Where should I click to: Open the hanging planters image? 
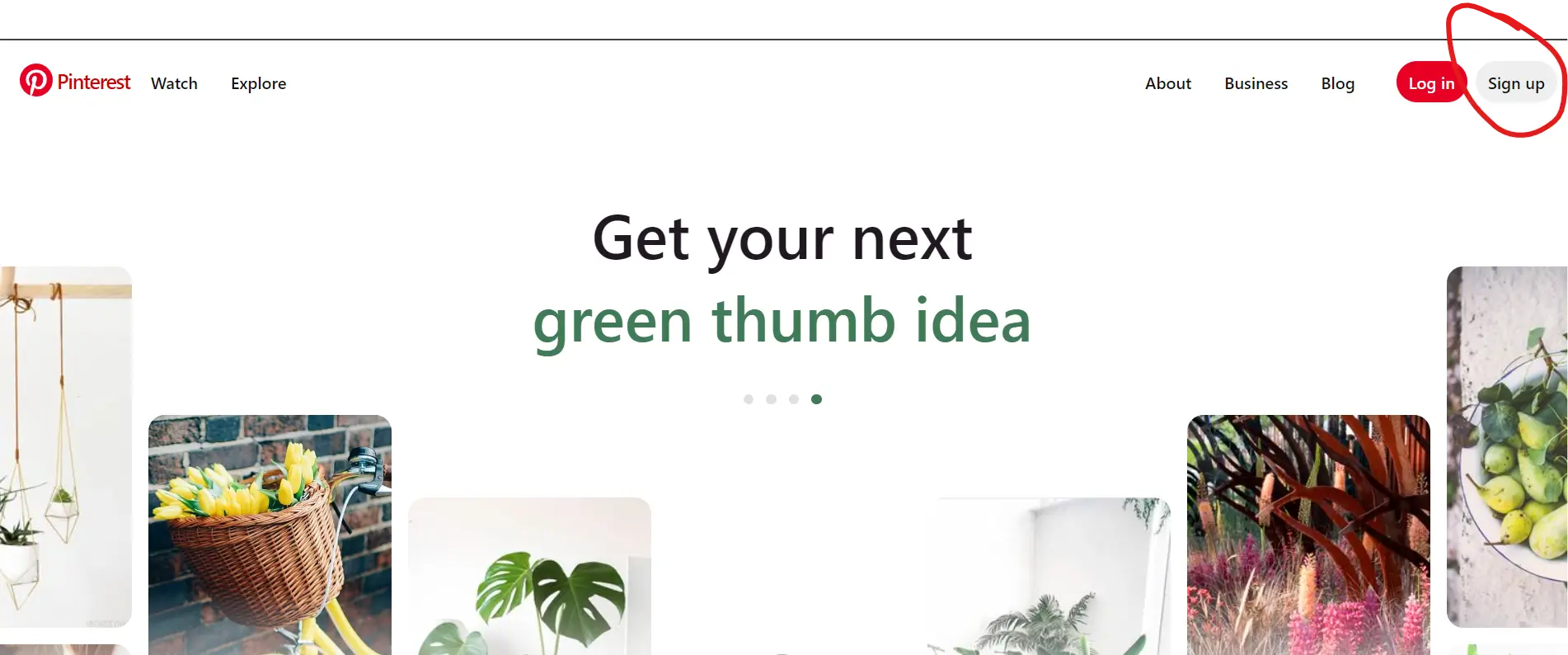(x=65, y=445)
